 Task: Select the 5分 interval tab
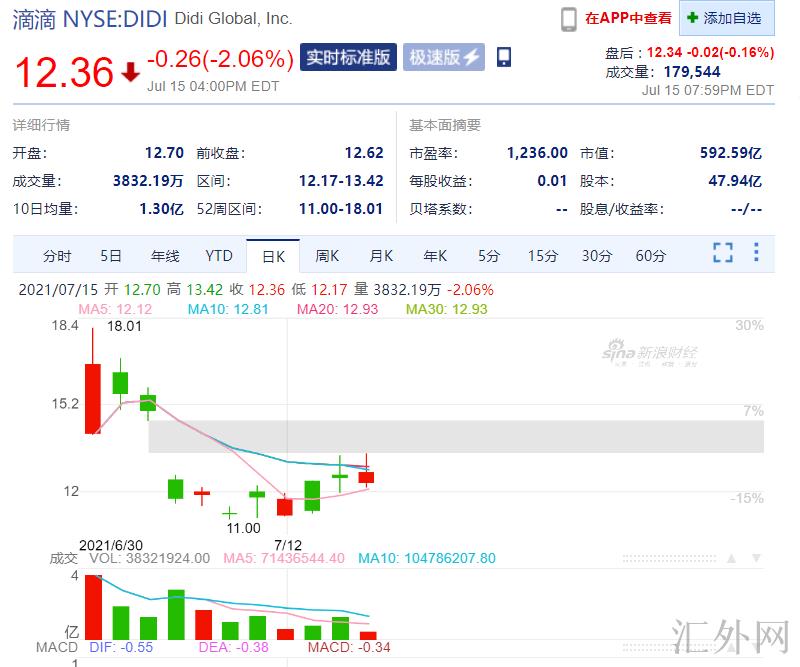coord(489,256)
